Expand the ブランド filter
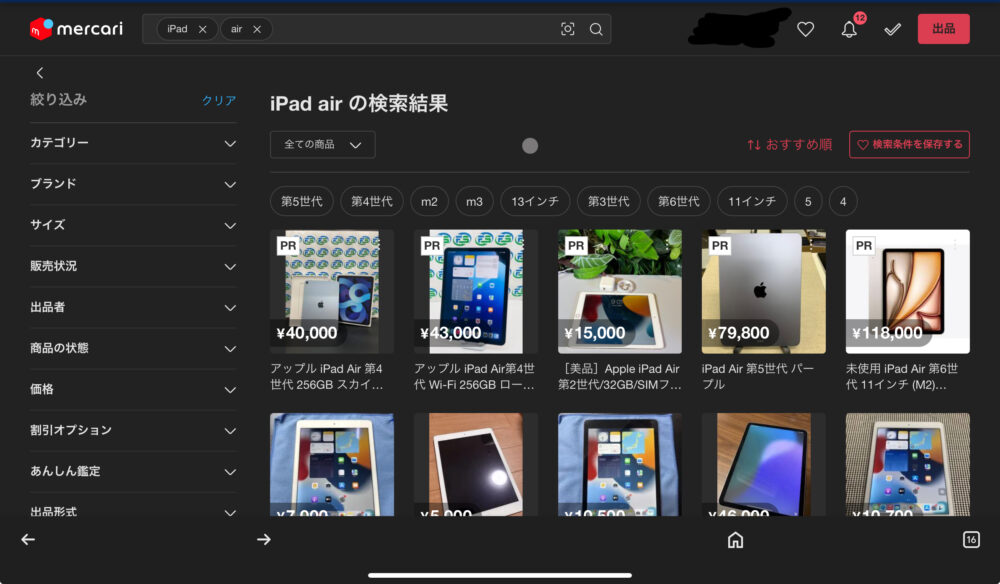The height and width of the screenshot is (584, 1000). 133,184
